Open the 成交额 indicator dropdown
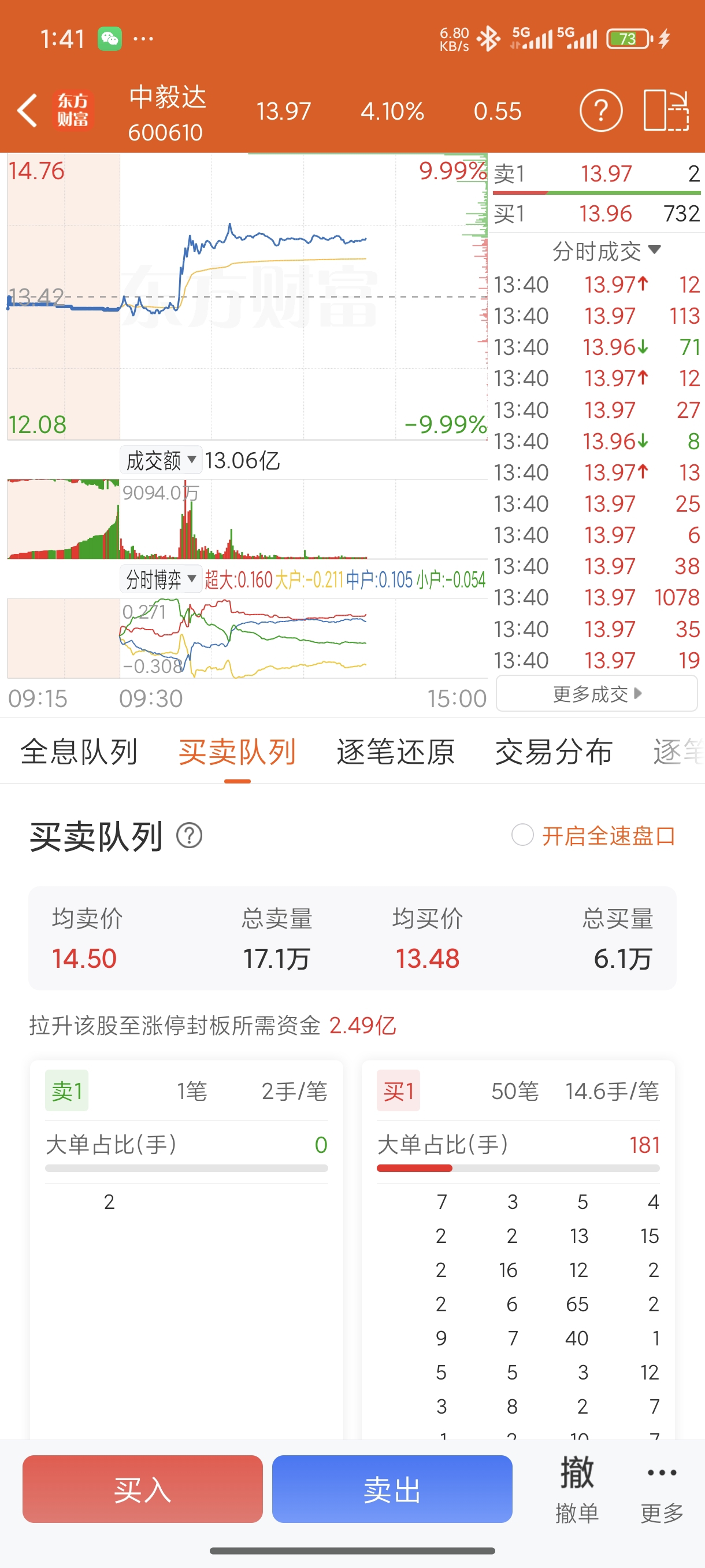The image size is (705, 1568). click(x=161, y=460)
